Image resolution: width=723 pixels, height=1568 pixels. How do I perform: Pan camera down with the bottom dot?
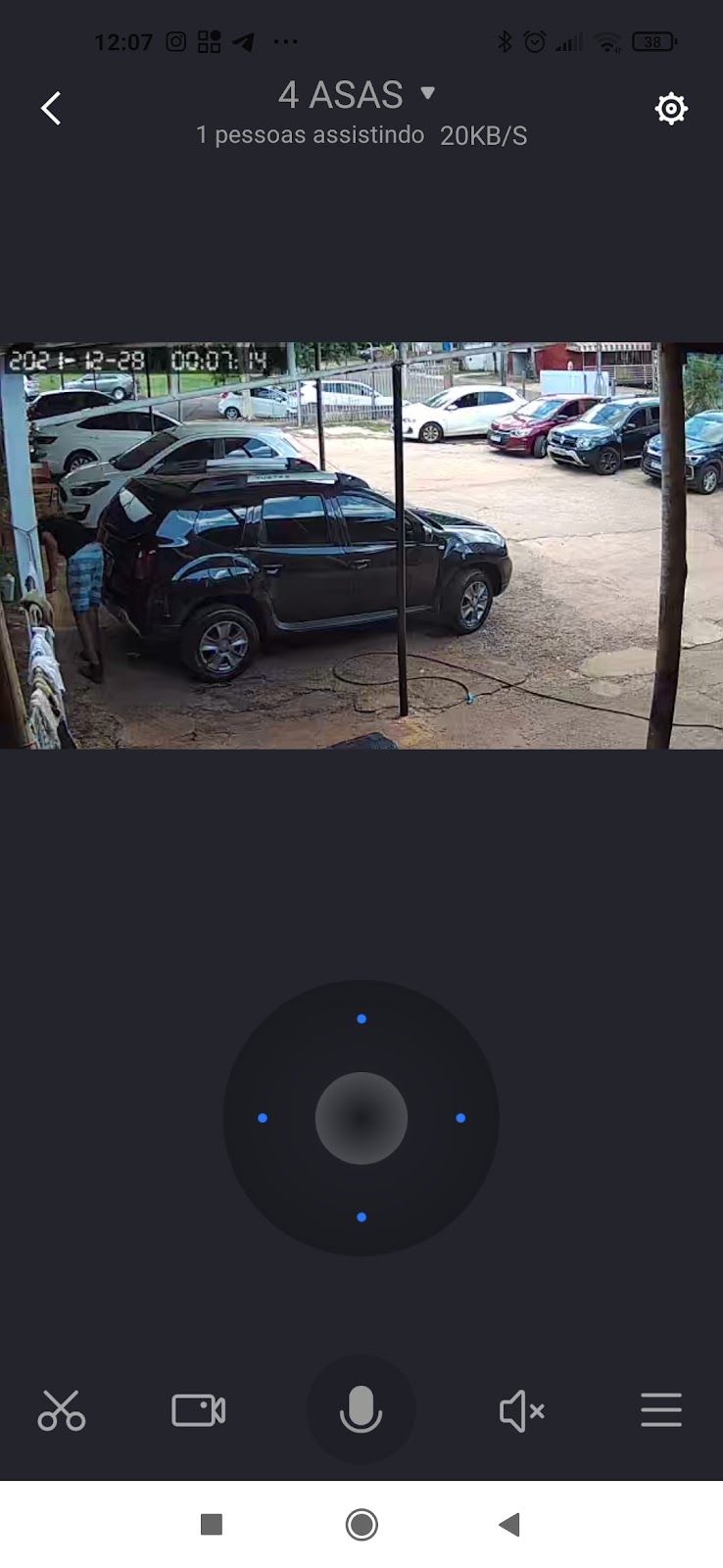[361, 1217]
